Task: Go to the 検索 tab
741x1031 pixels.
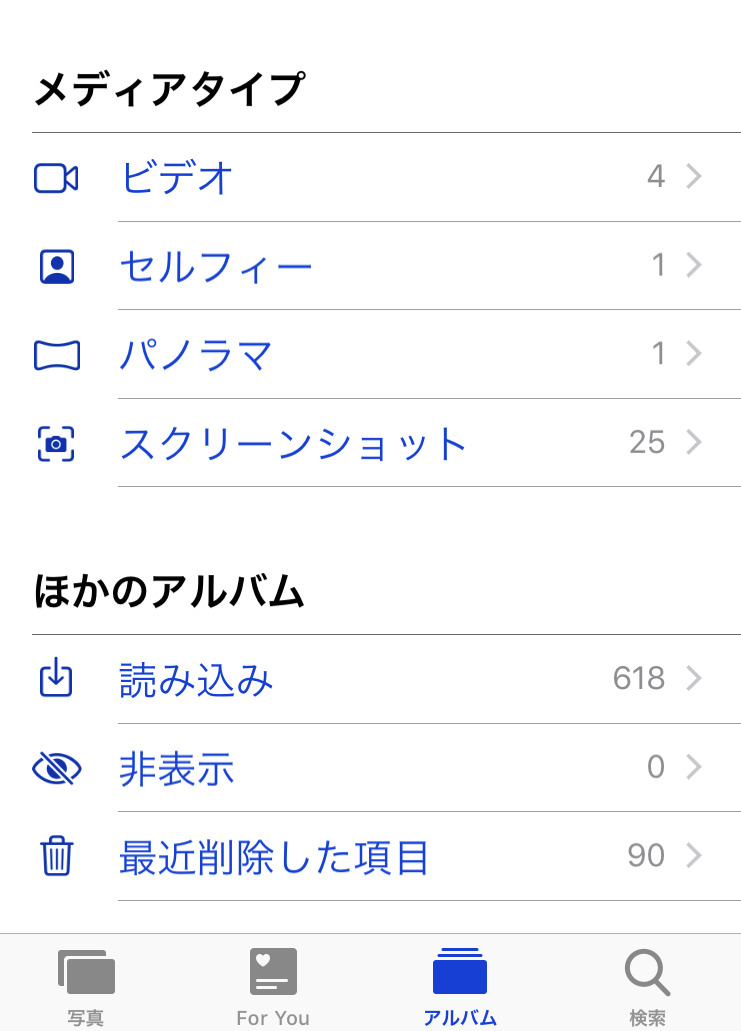Action: 647,985
